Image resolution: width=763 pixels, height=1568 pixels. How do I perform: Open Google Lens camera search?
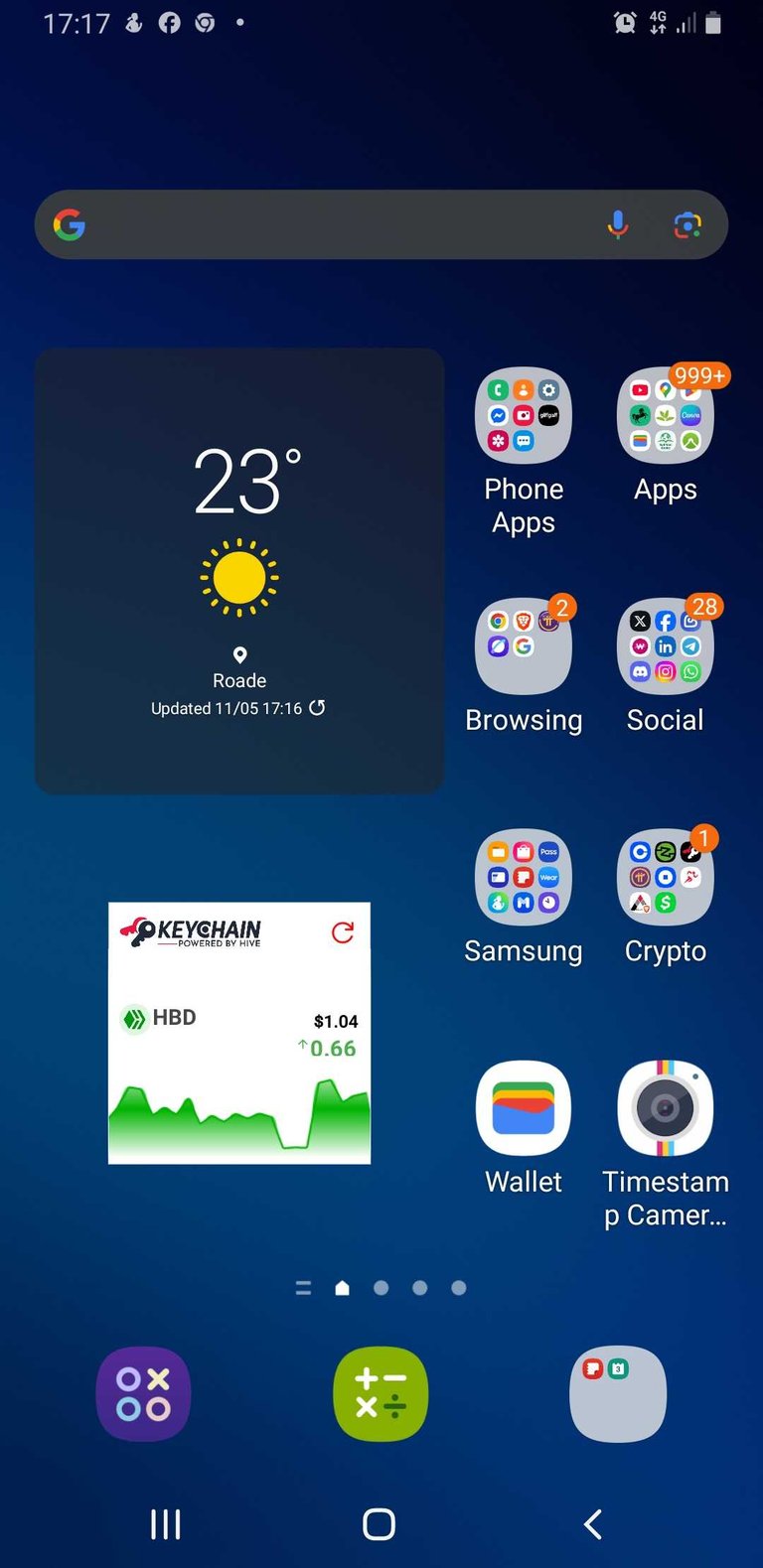click(x=687, y=225)
